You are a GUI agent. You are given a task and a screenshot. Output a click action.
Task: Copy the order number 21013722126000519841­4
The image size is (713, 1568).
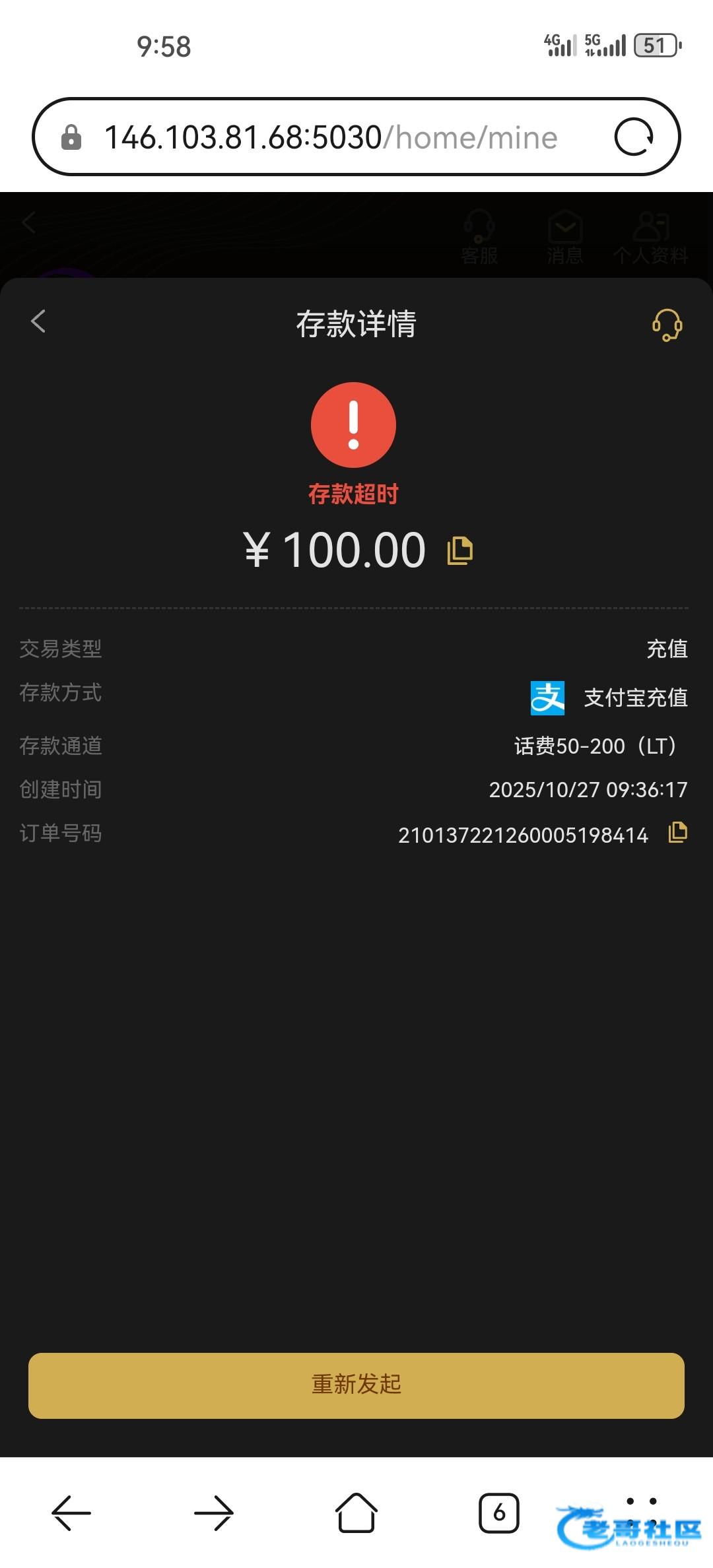[x=677, y=833]
